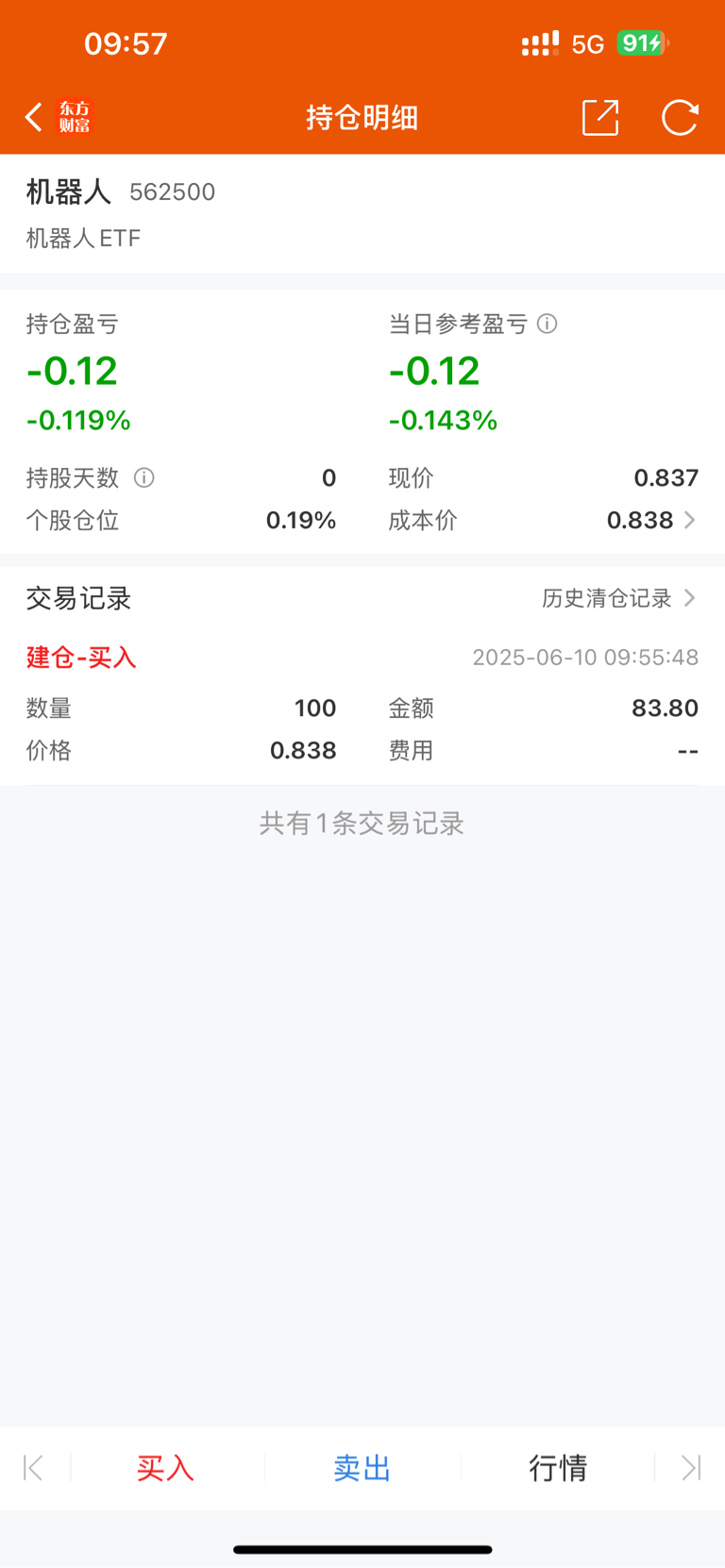
Task: Select the 持仓明细 title
Action: pyautogui.click(x=362, y=117)
